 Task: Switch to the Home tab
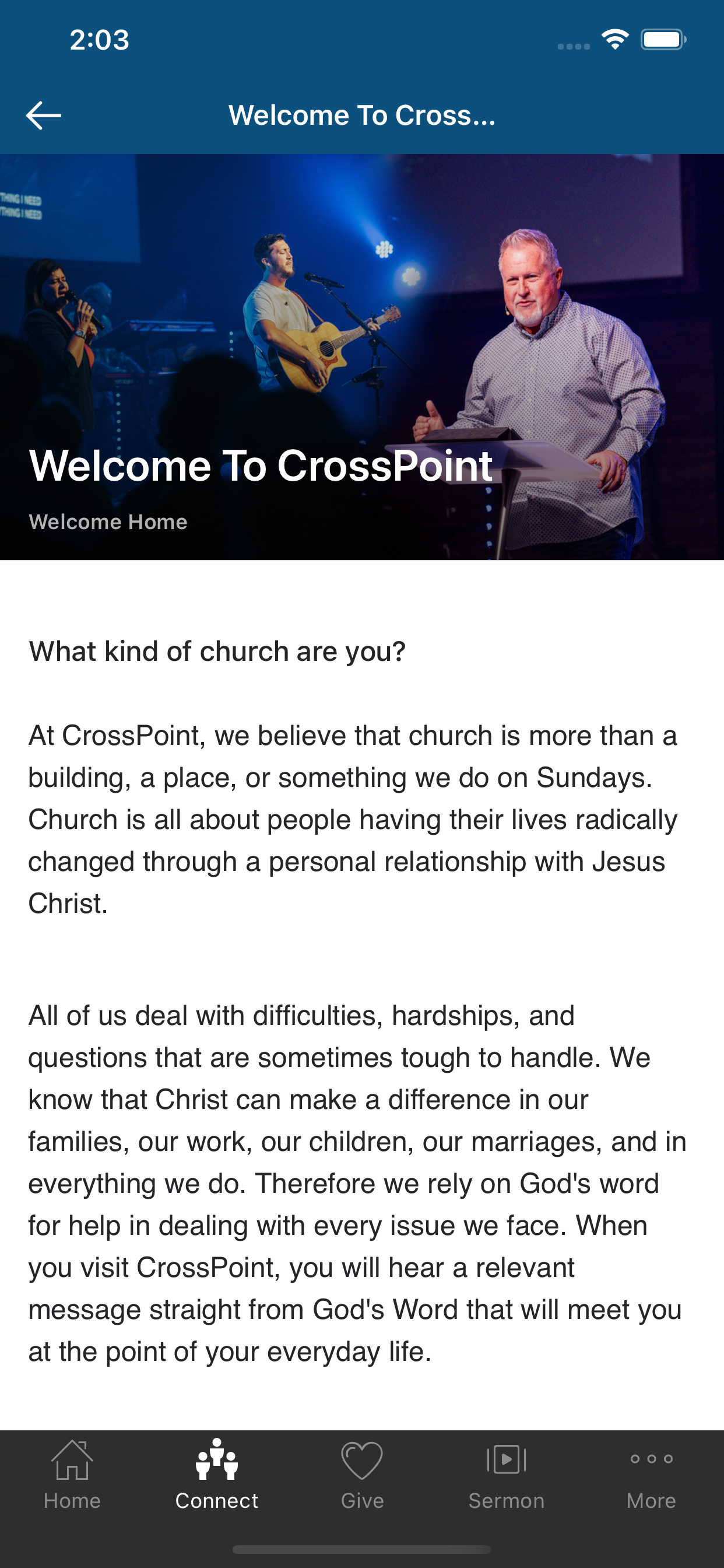click(x=72, y=1475)
